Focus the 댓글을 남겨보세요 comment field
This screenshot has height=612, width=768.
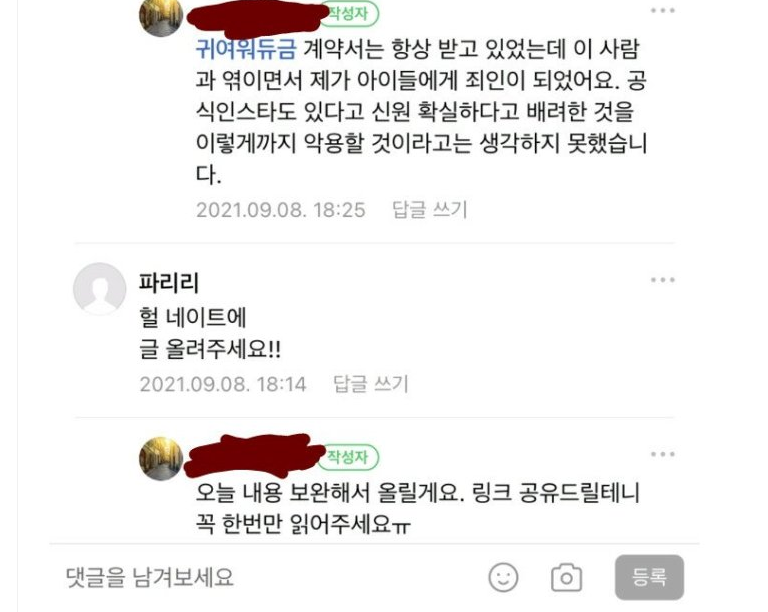click(x=250, y=577)
